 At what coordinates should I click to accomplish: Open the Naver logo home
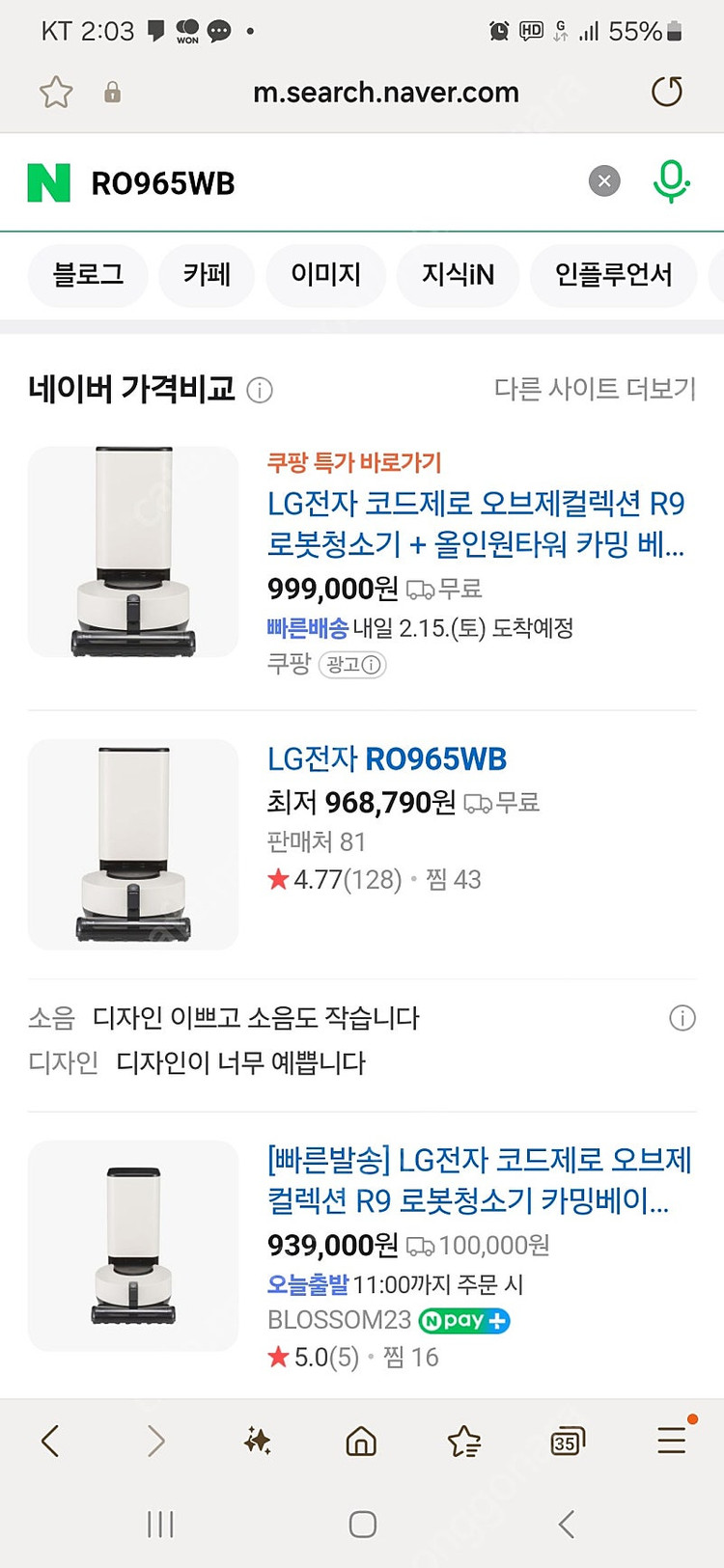pos(49,182)
